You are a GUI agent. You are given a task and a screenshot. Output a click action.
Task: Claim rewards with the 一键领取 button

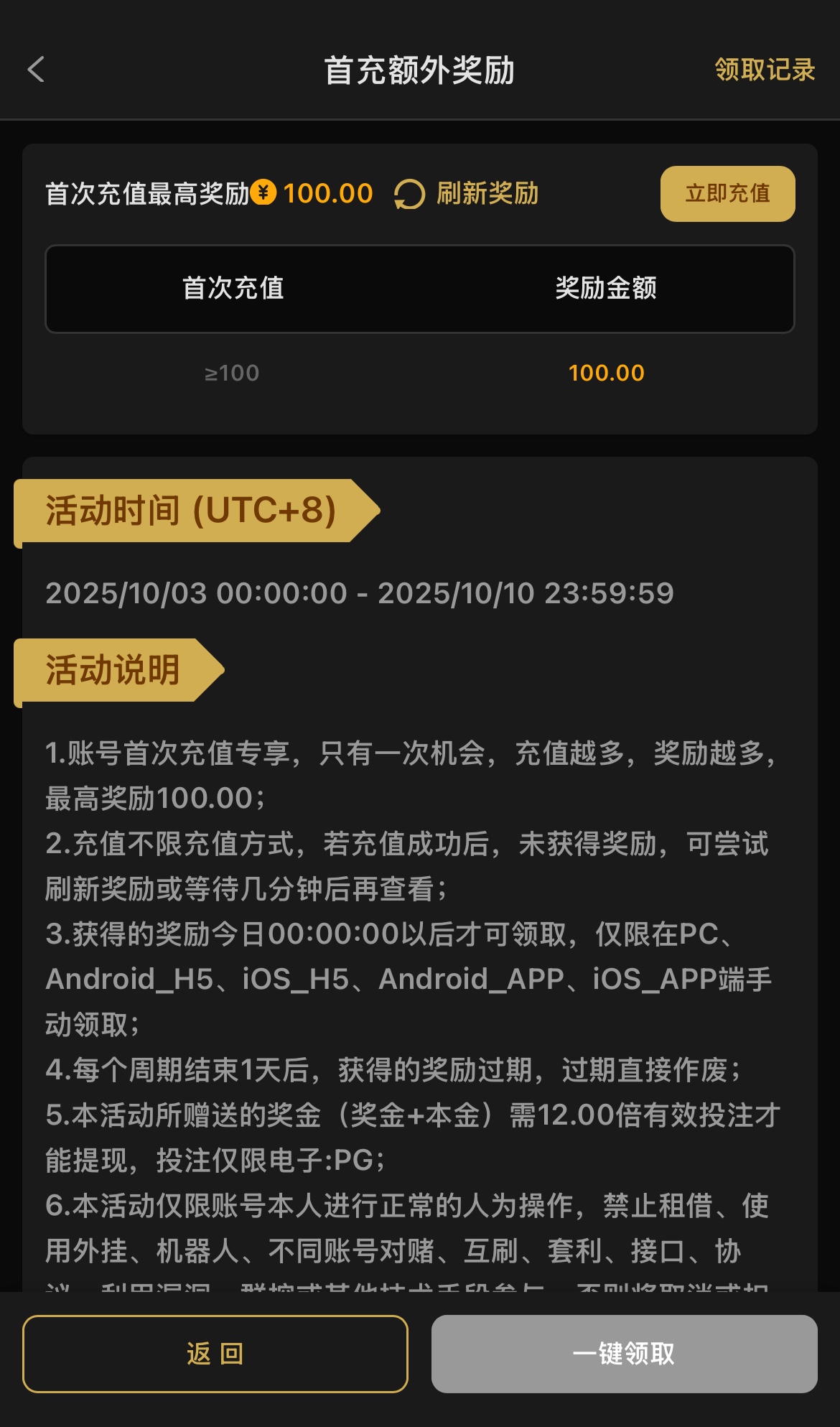pyautogui.click(x=624, y=1354)
